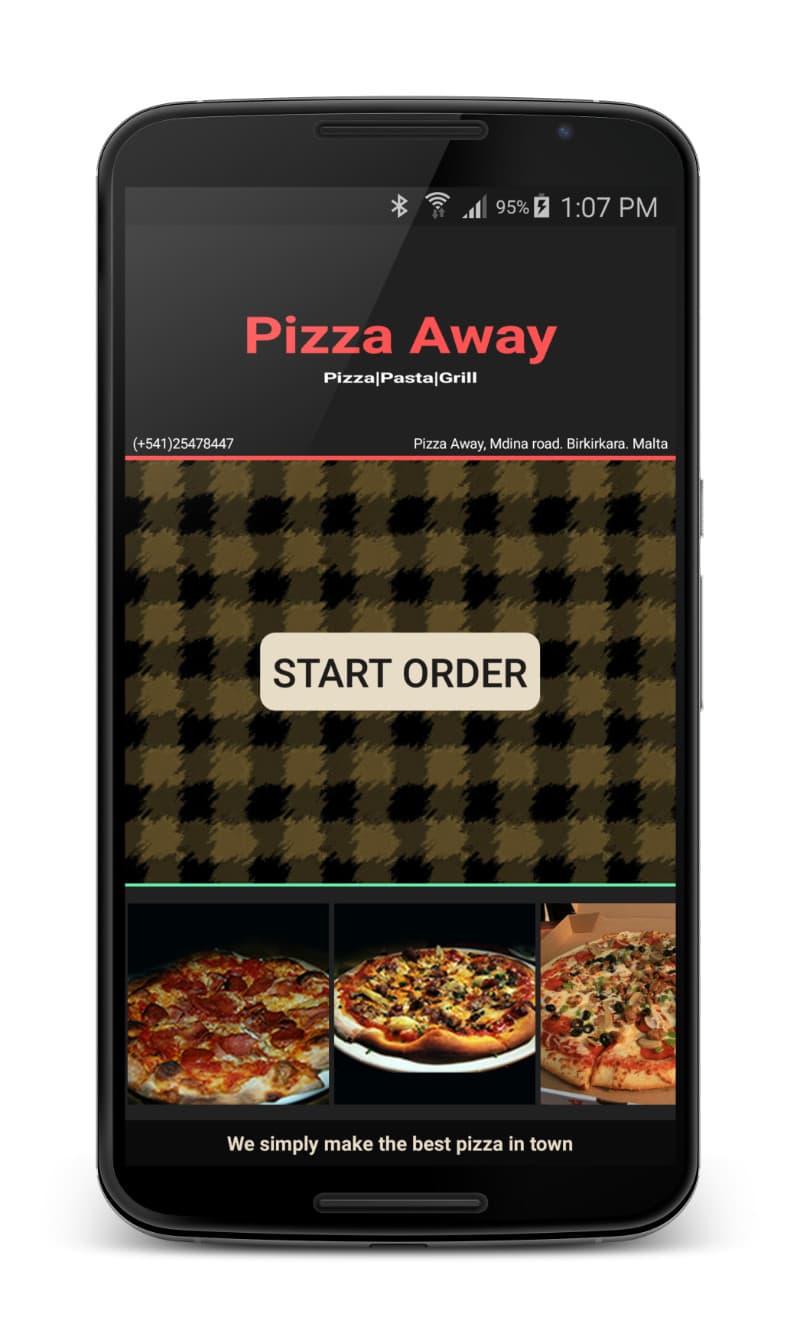Tap the START ORDER button

tap(400, 672)
